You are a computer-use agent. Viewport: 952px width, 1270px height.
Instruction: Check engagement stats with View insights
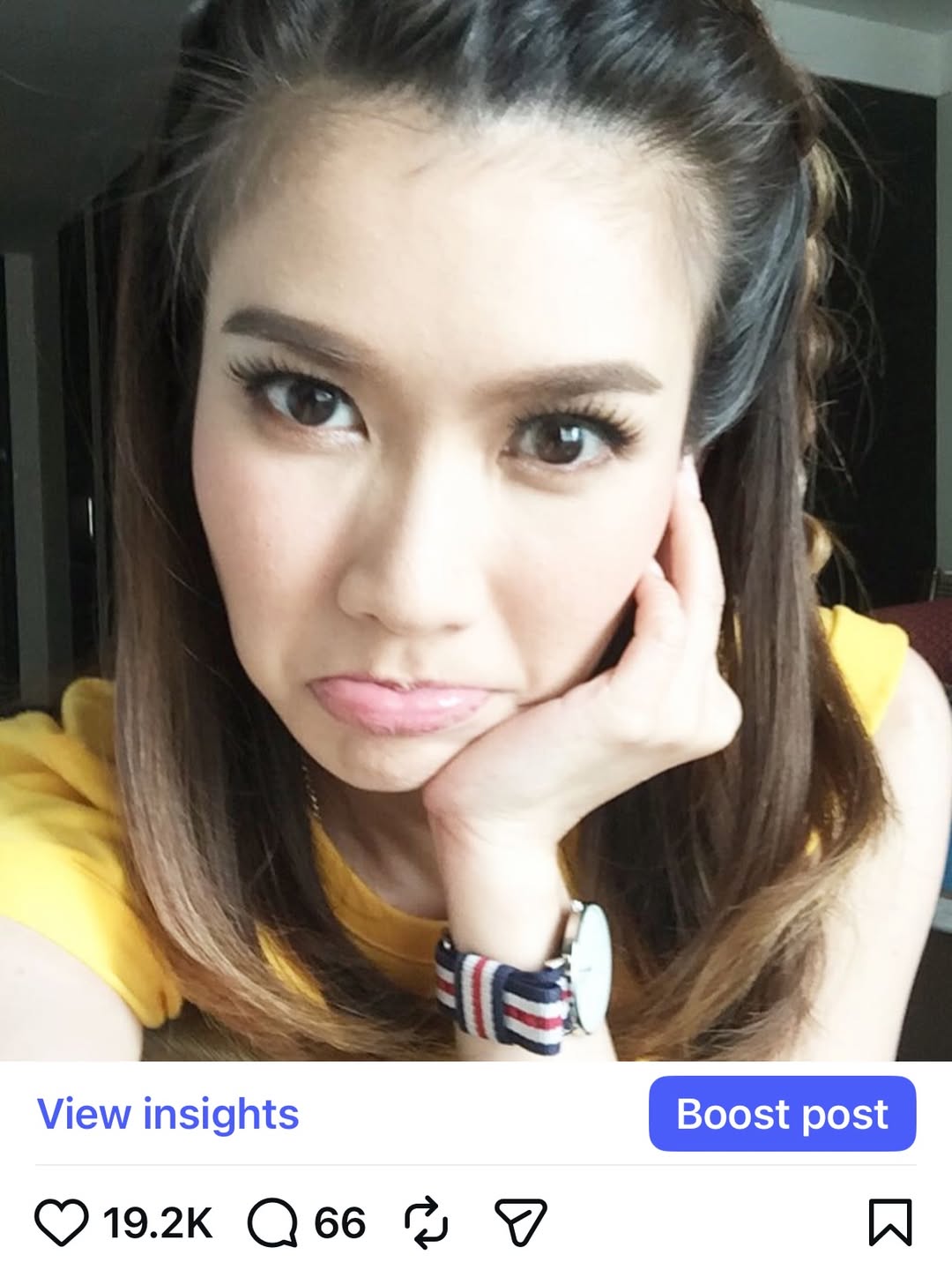pyautogui.click(x=167, y=1115)
